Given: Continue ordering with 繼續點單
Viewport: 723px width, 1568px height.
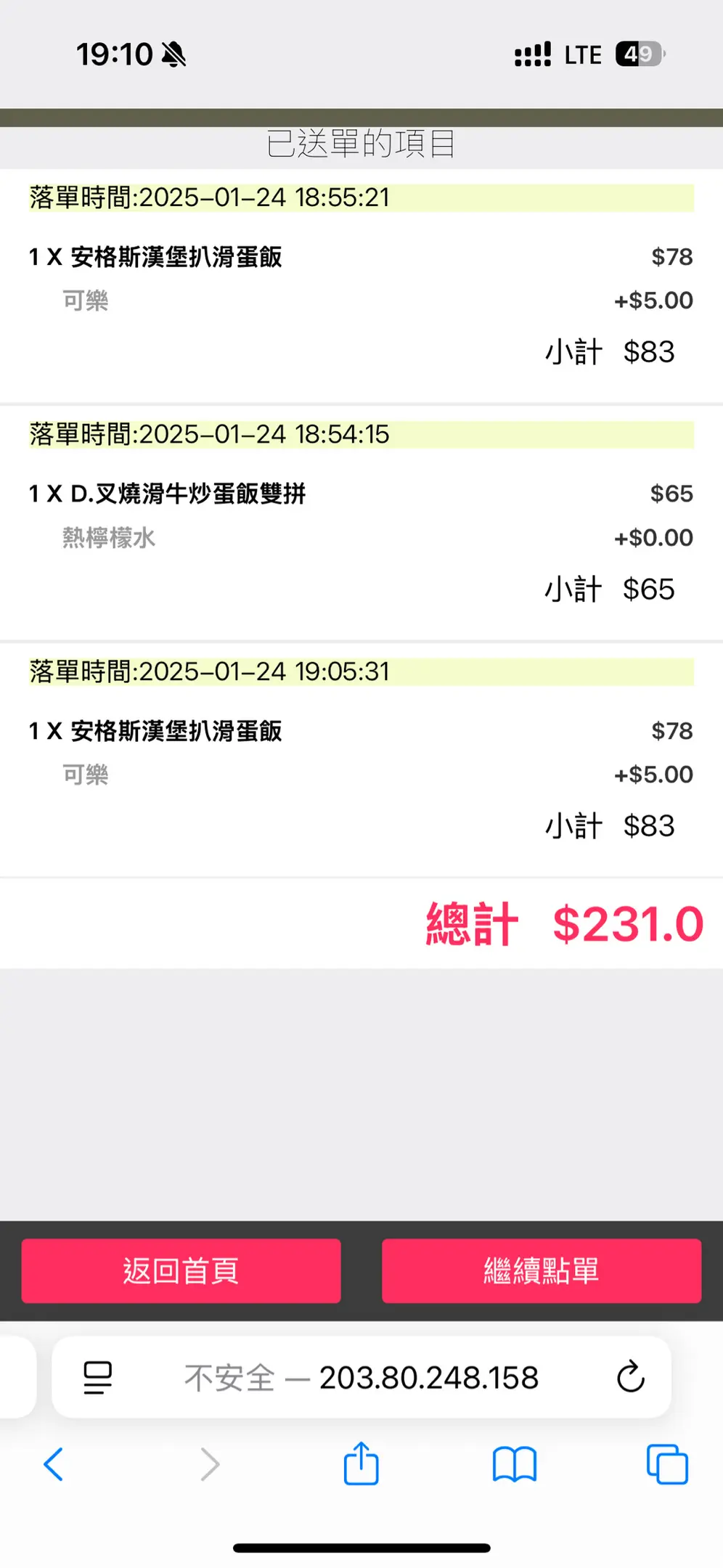Looking at the screenshot, I should click(542, 1270).
